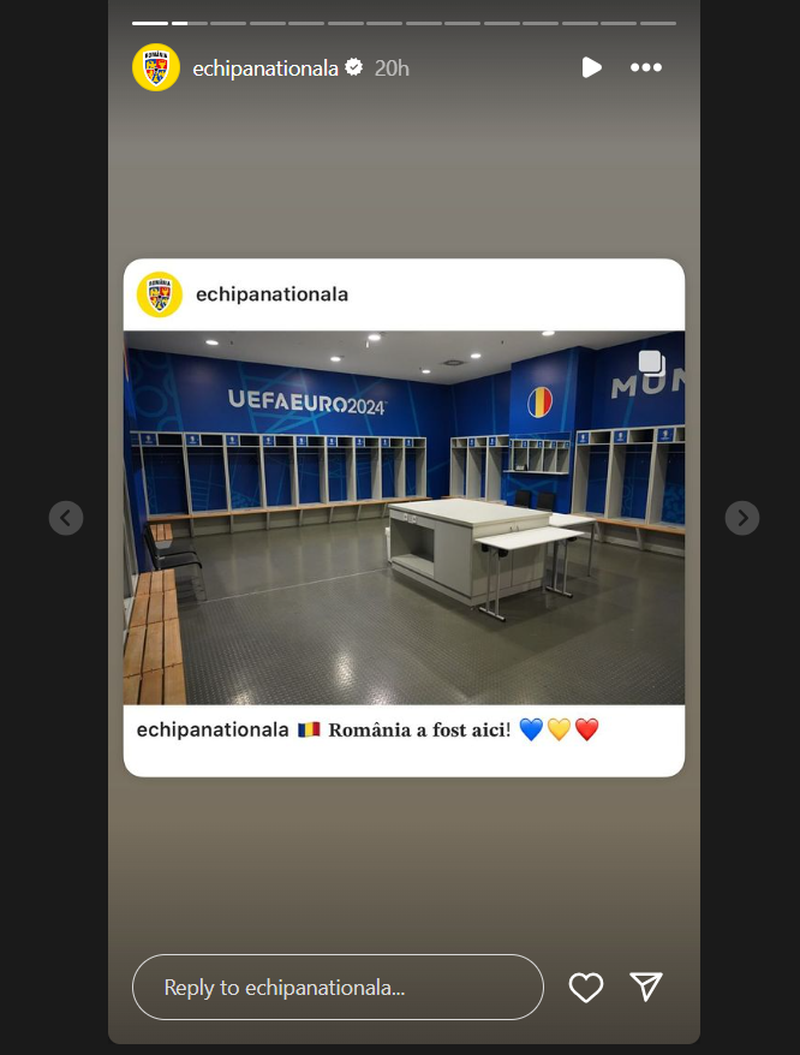Click the Romanian flag emoji in the caption
The height and width of the screenshot is (1055, 800).
[308, 731]
